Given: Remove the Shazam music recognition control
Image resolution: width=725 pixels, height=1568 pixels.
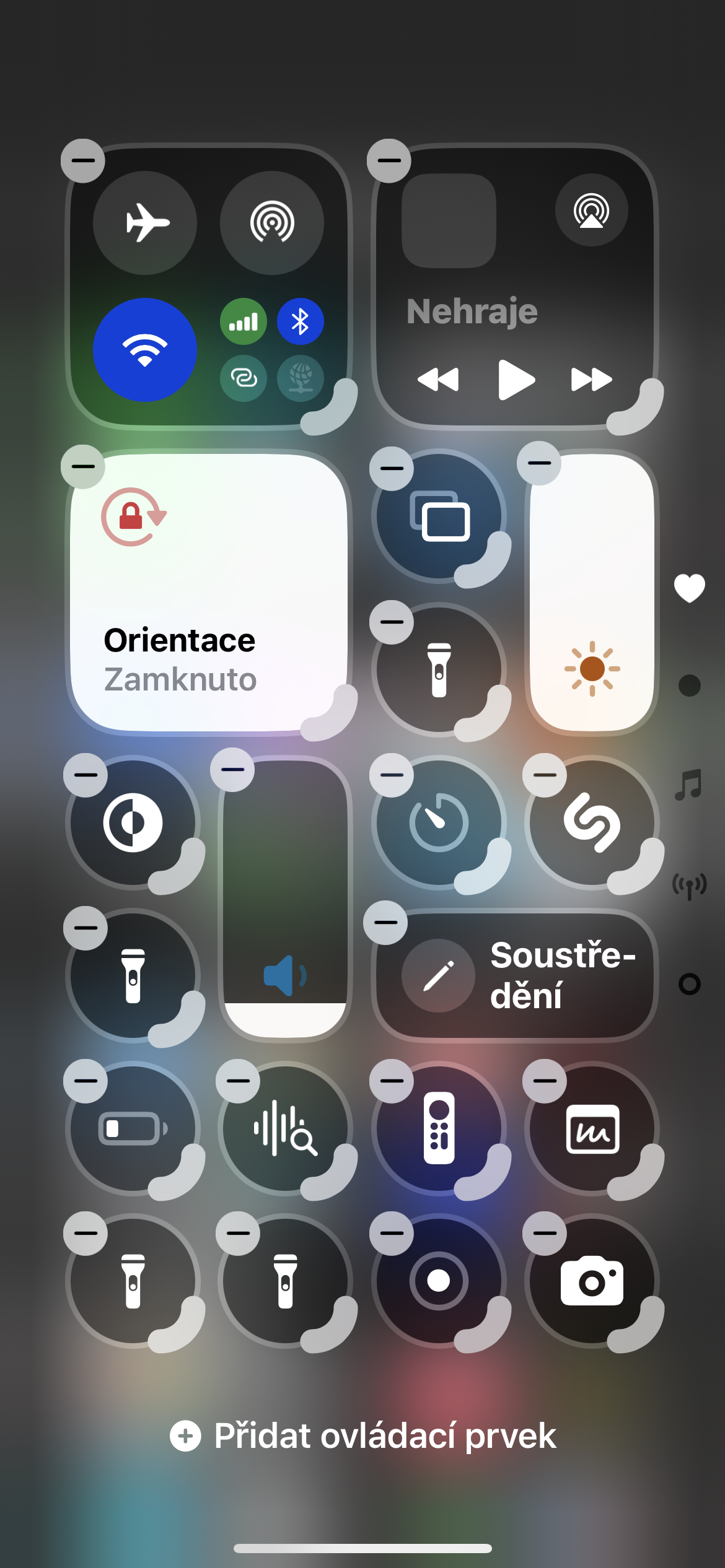Looking at the screenshot, I should click(x=545, y=775).
